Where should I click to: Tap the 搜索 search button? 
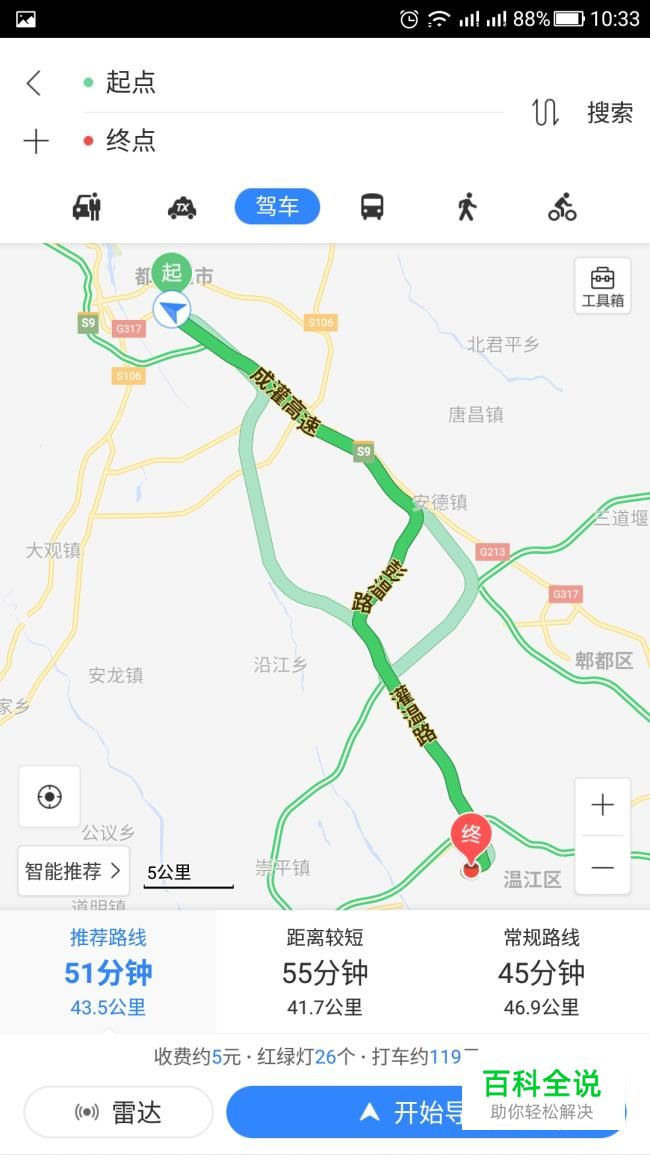pos(609,113)
